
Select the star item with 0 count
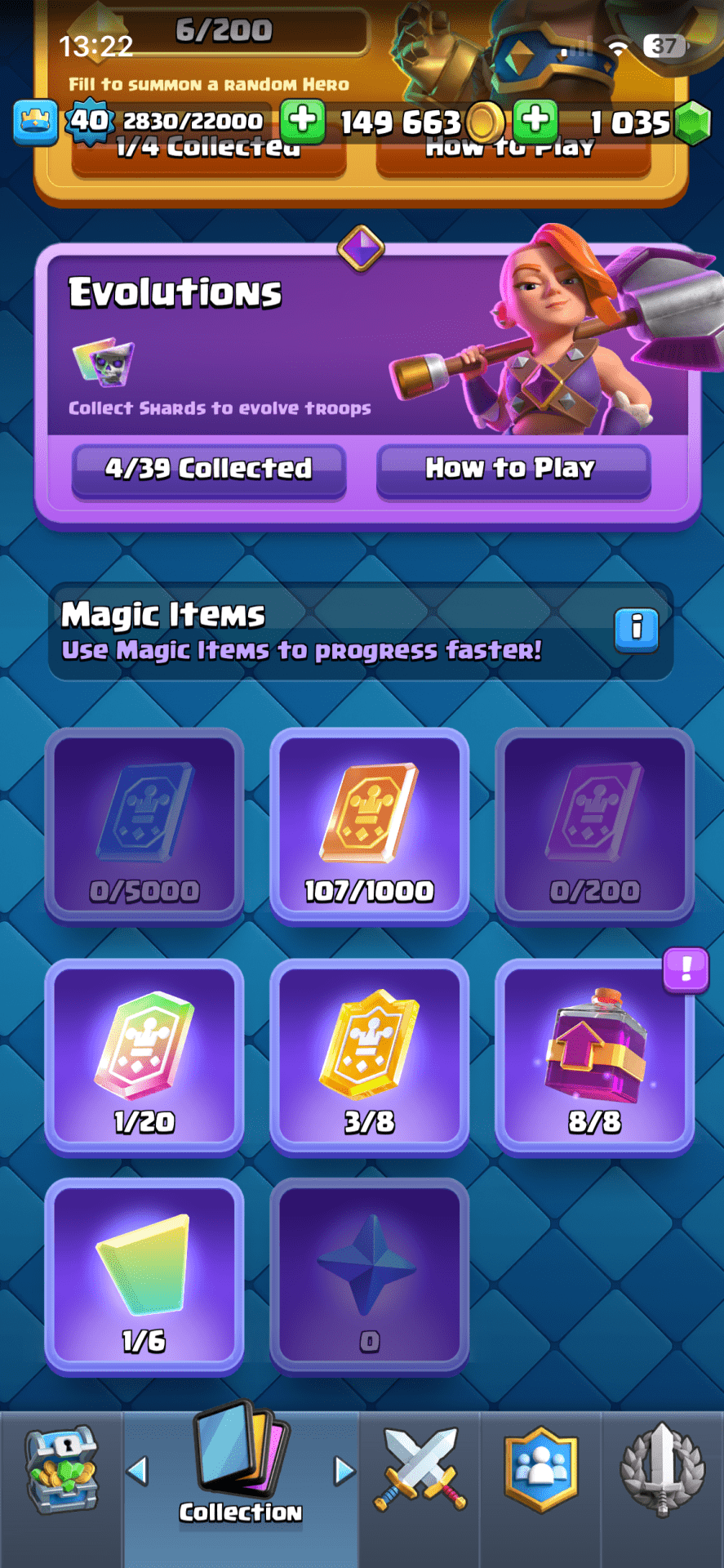(x=369, y=1276)
